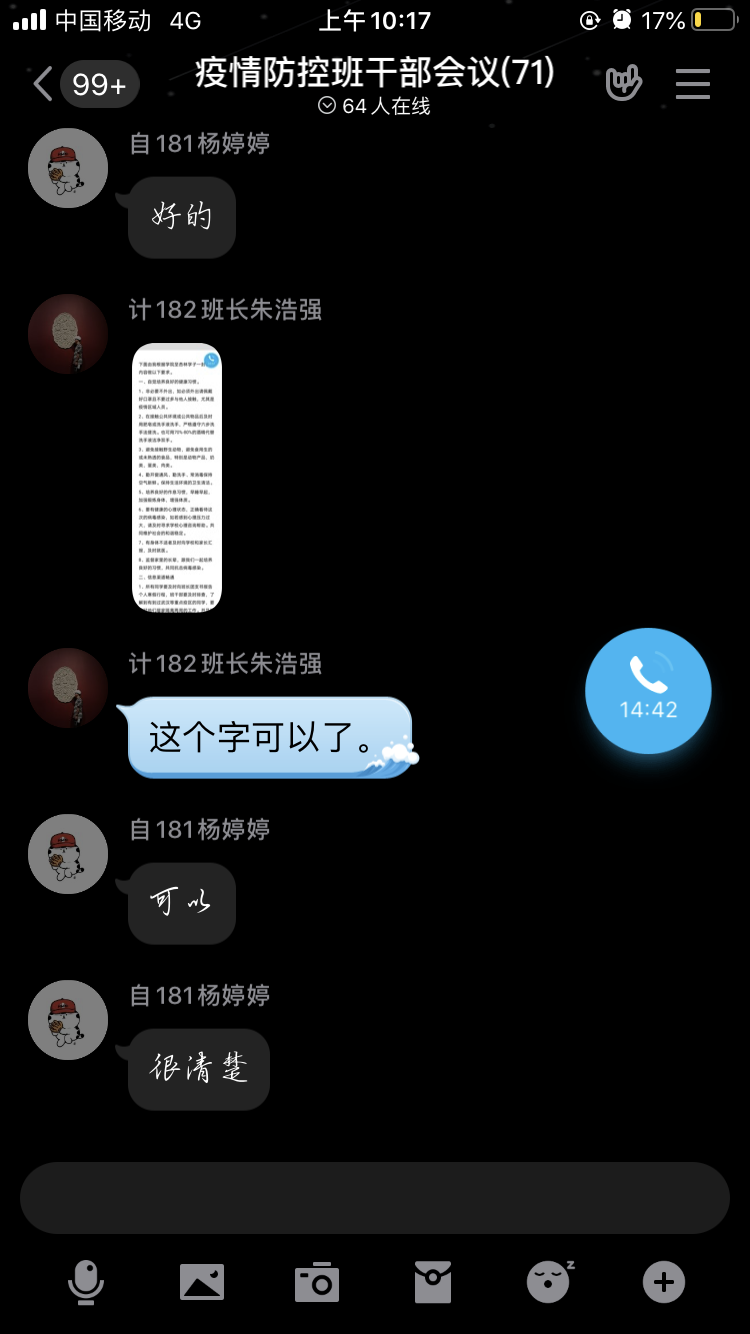Open the screenshot image sent by 朱浩强
The width and height of the screenshot is (750, 1334).
(177, 476)
